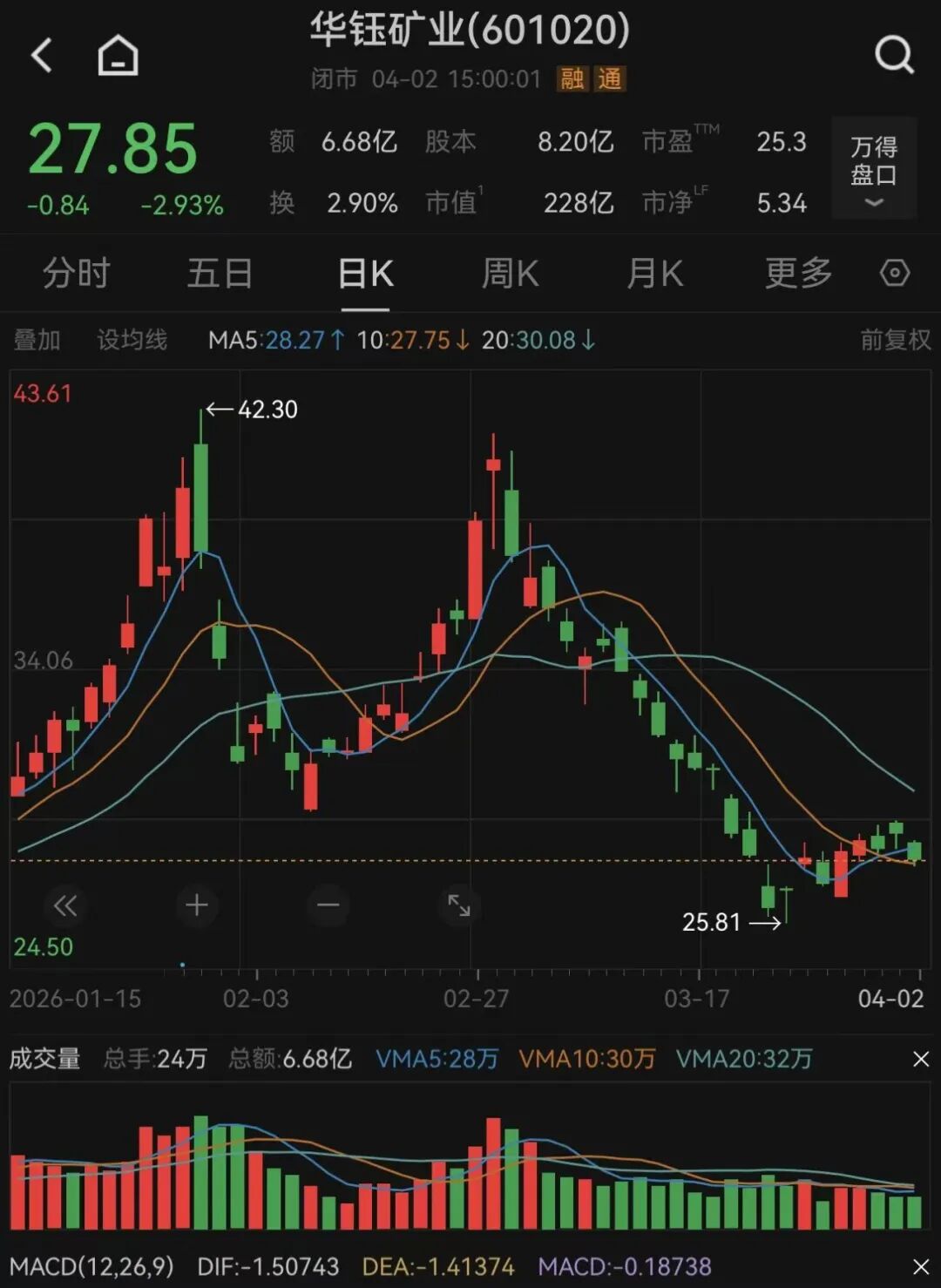This screenshot has width=941, height=1288.
Task: Open chart settings hexagon icon
Action: 895,274
